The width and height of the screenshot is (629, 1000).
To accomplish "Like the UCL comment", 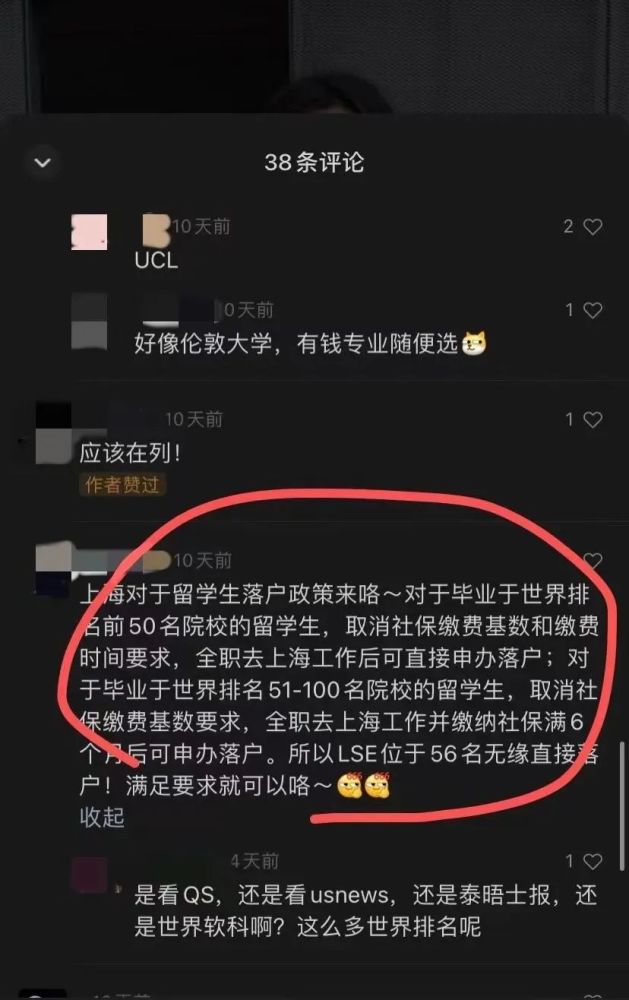I will (x=592, y=227).
